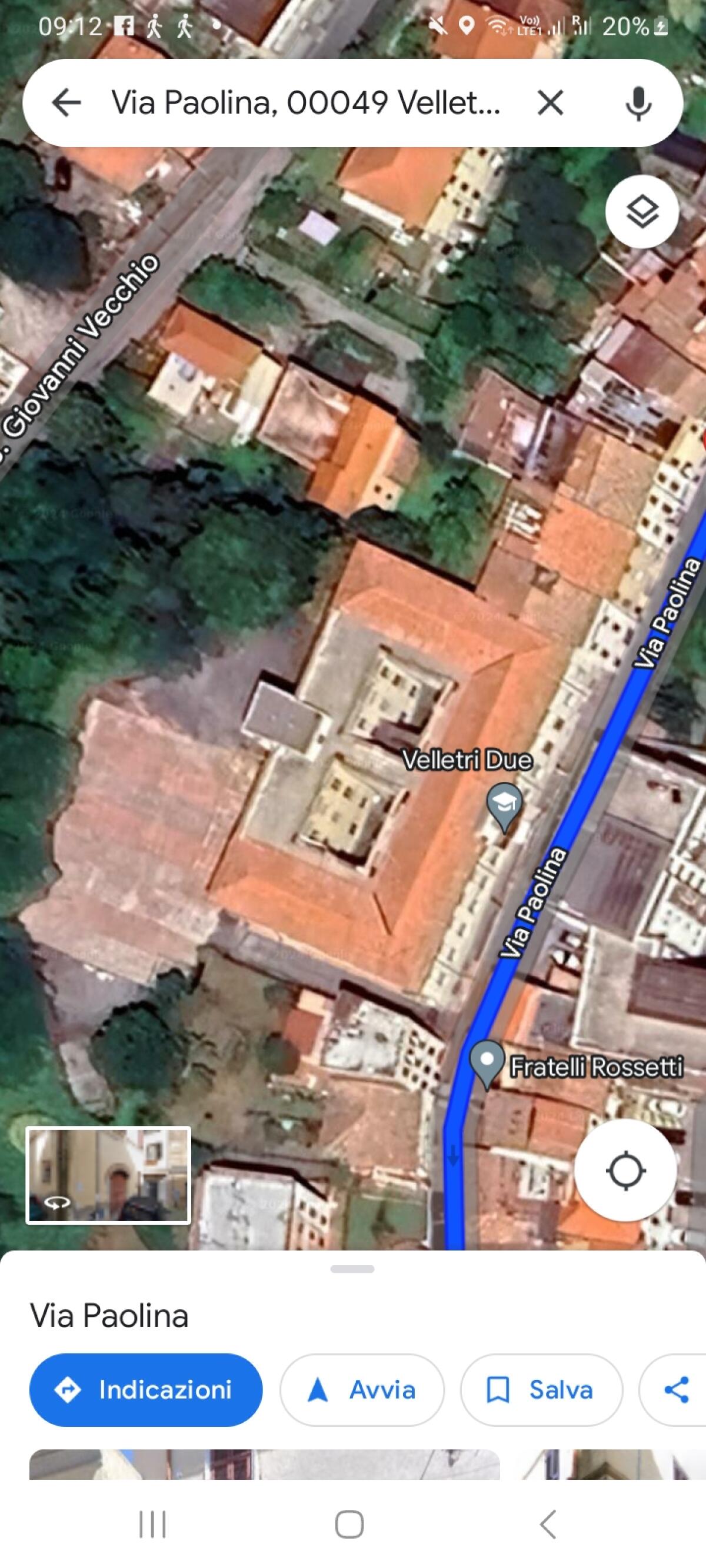Clear the search with the X icon
The height and width of the screenshot is (1568, 706).
point(550,102)
